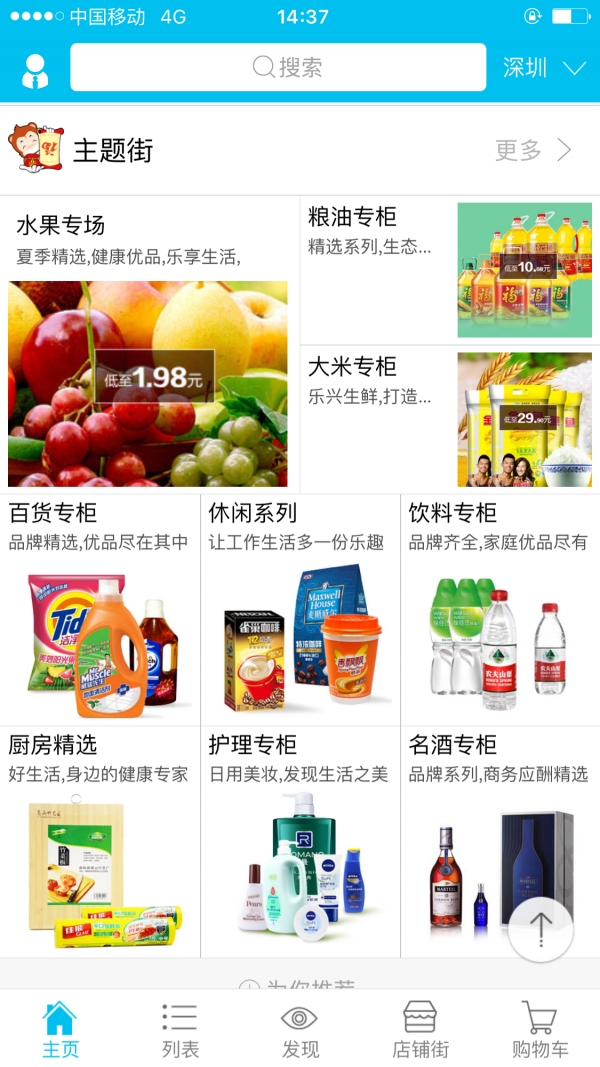View the 厨房精选 tile
The image size is (600, 1067).
(x=99, y=842)
